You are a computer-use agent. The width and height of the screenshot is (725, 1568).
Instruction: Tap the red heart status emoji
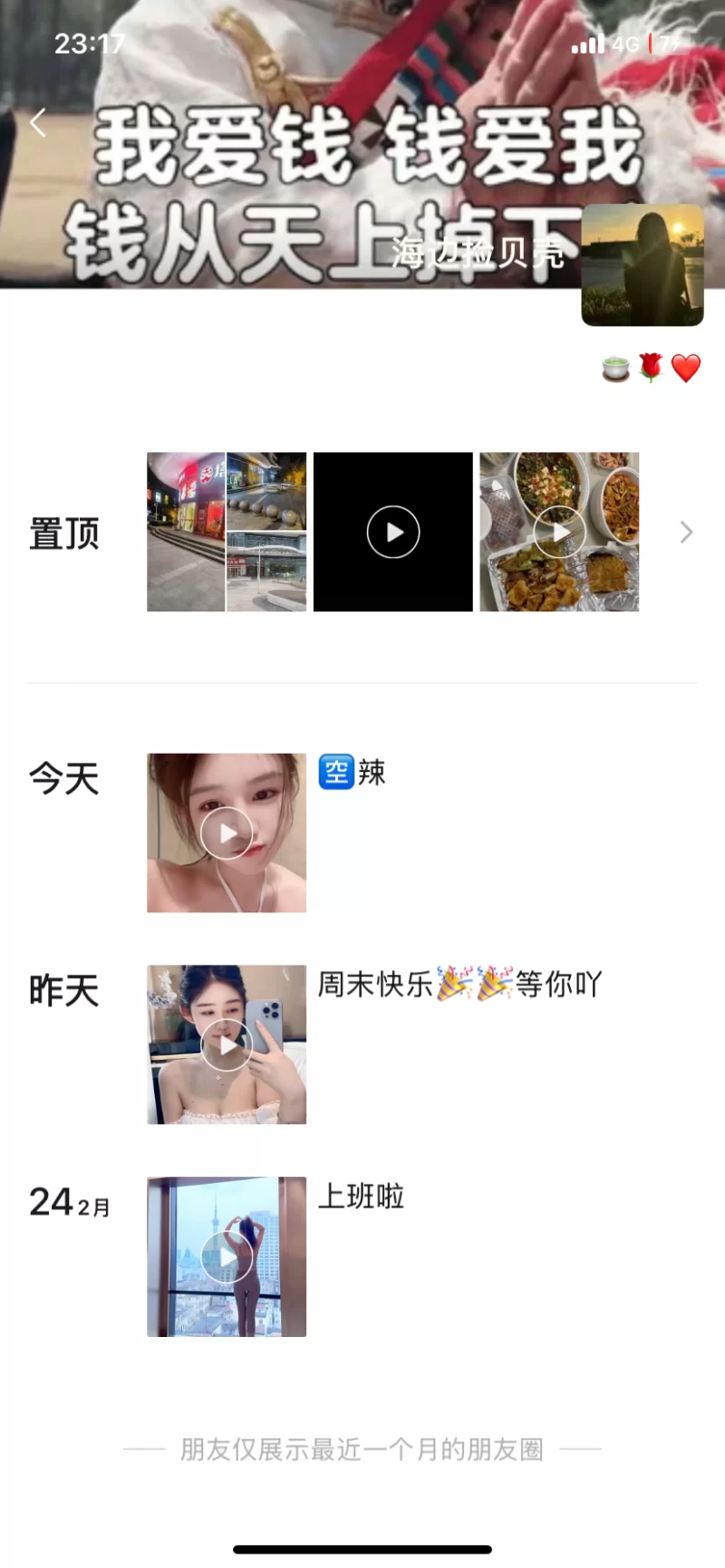[685, 369]
